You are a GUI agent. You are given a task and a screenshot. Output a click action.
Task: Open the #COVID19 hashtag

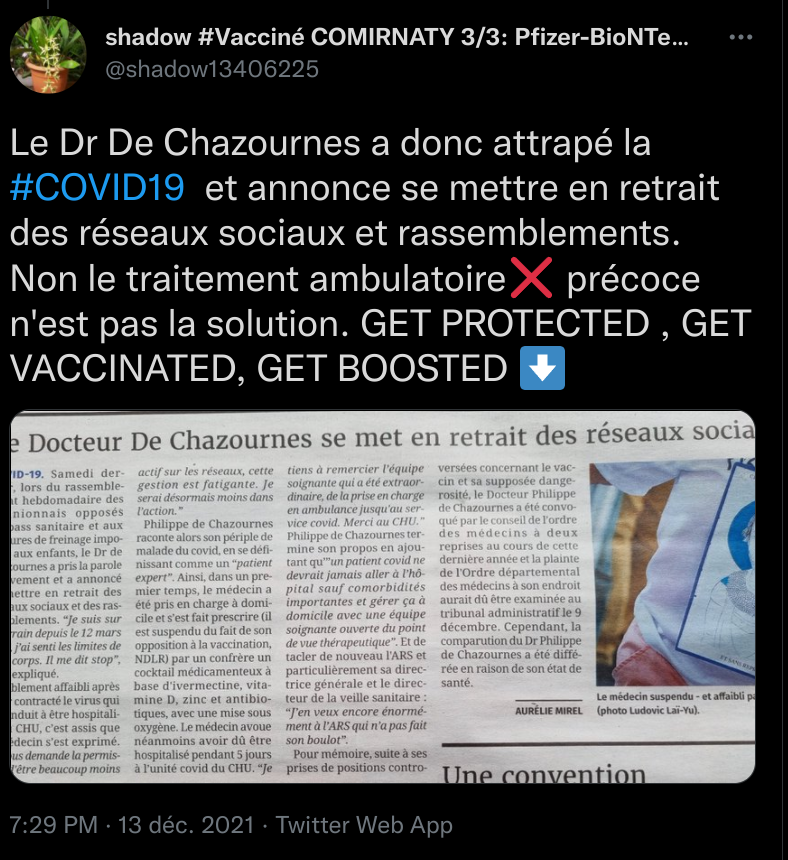click(98, 189)
